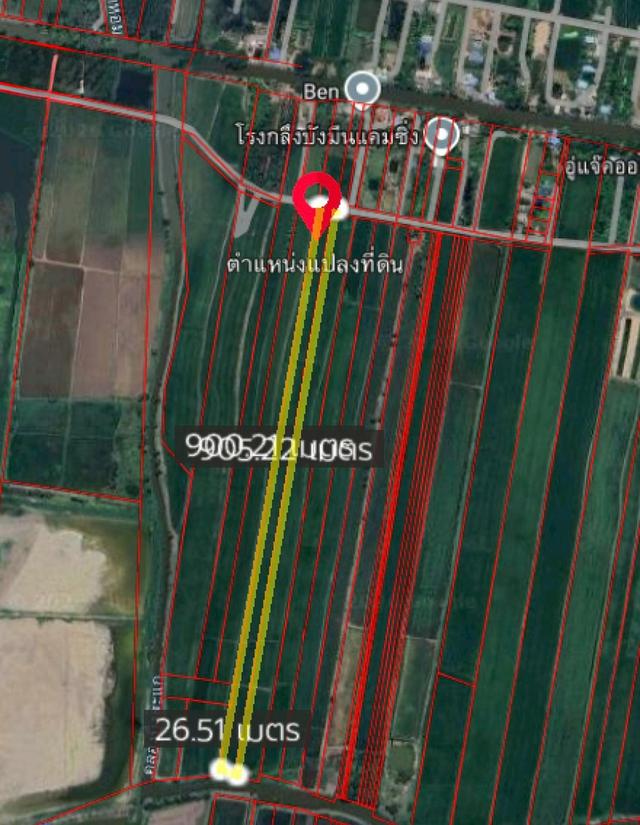Open the โรงกลึงบังมันแคมชิ่ง place marker
The width and height of the screenshot is (640, 825).
click(441, 134)
